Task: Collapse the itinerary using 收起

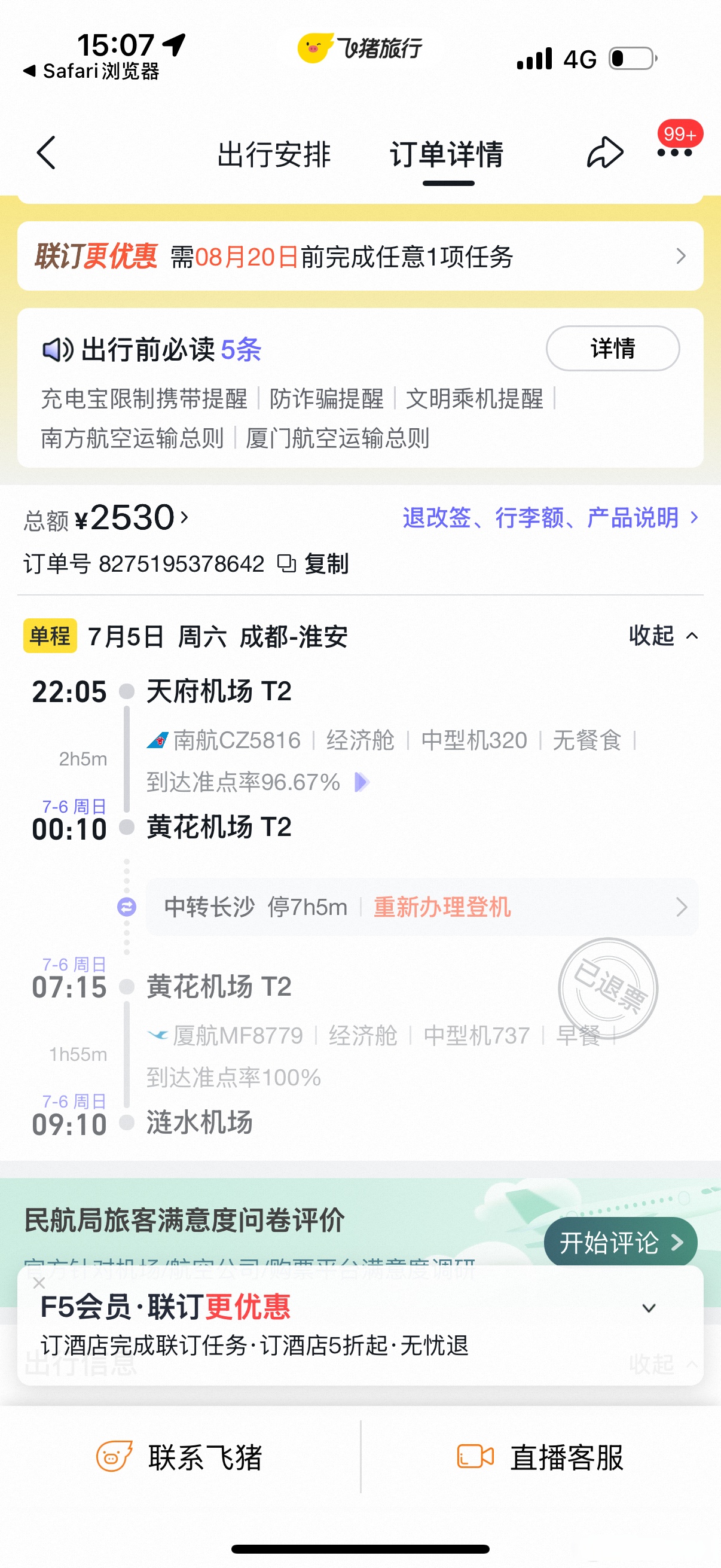Action: [x=662, y=636]
